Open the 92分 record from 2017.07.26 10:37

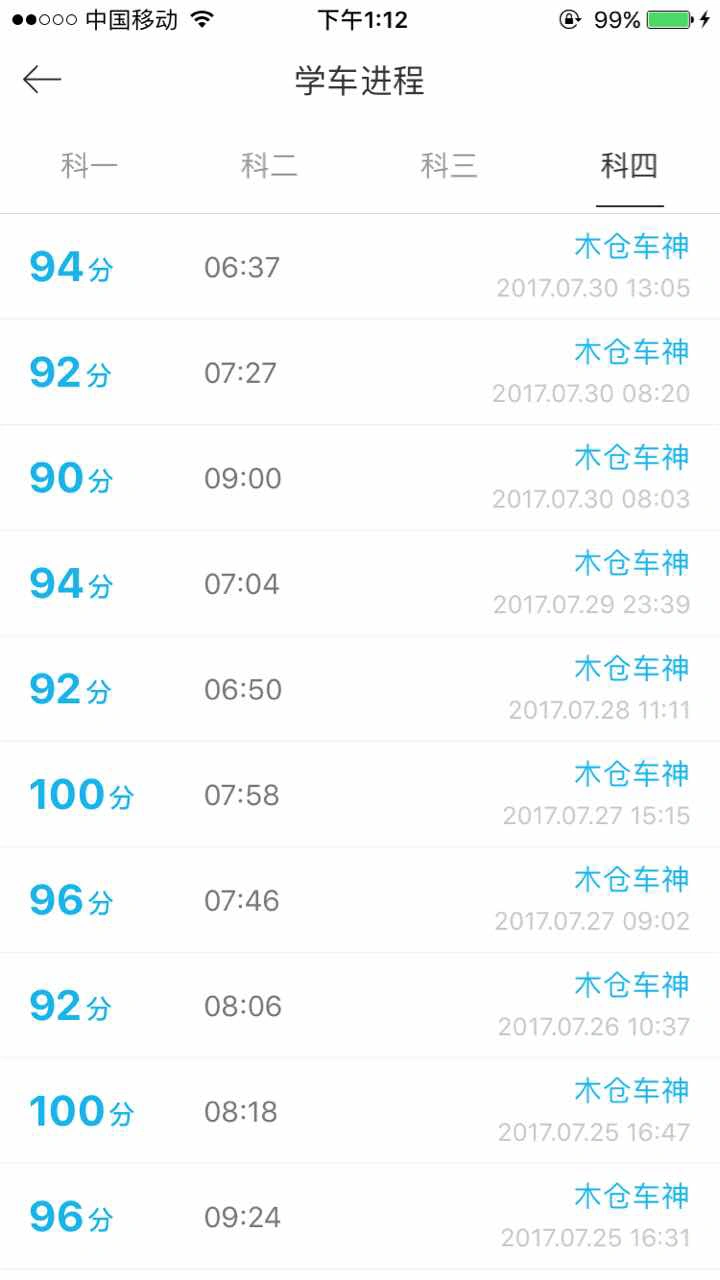(x=360, y=1005)
